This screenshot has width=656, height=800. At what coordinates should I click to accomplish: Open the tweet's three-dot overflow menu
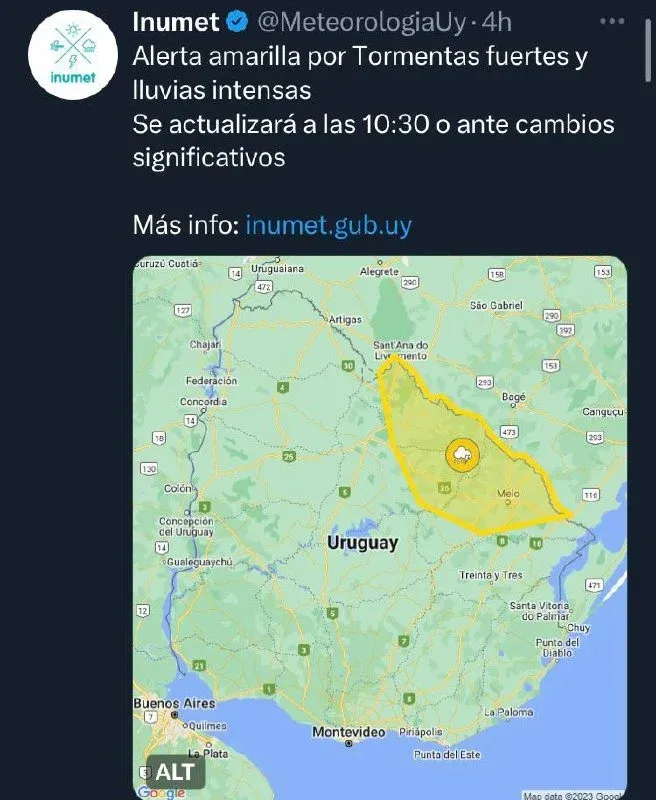[609, 20]
